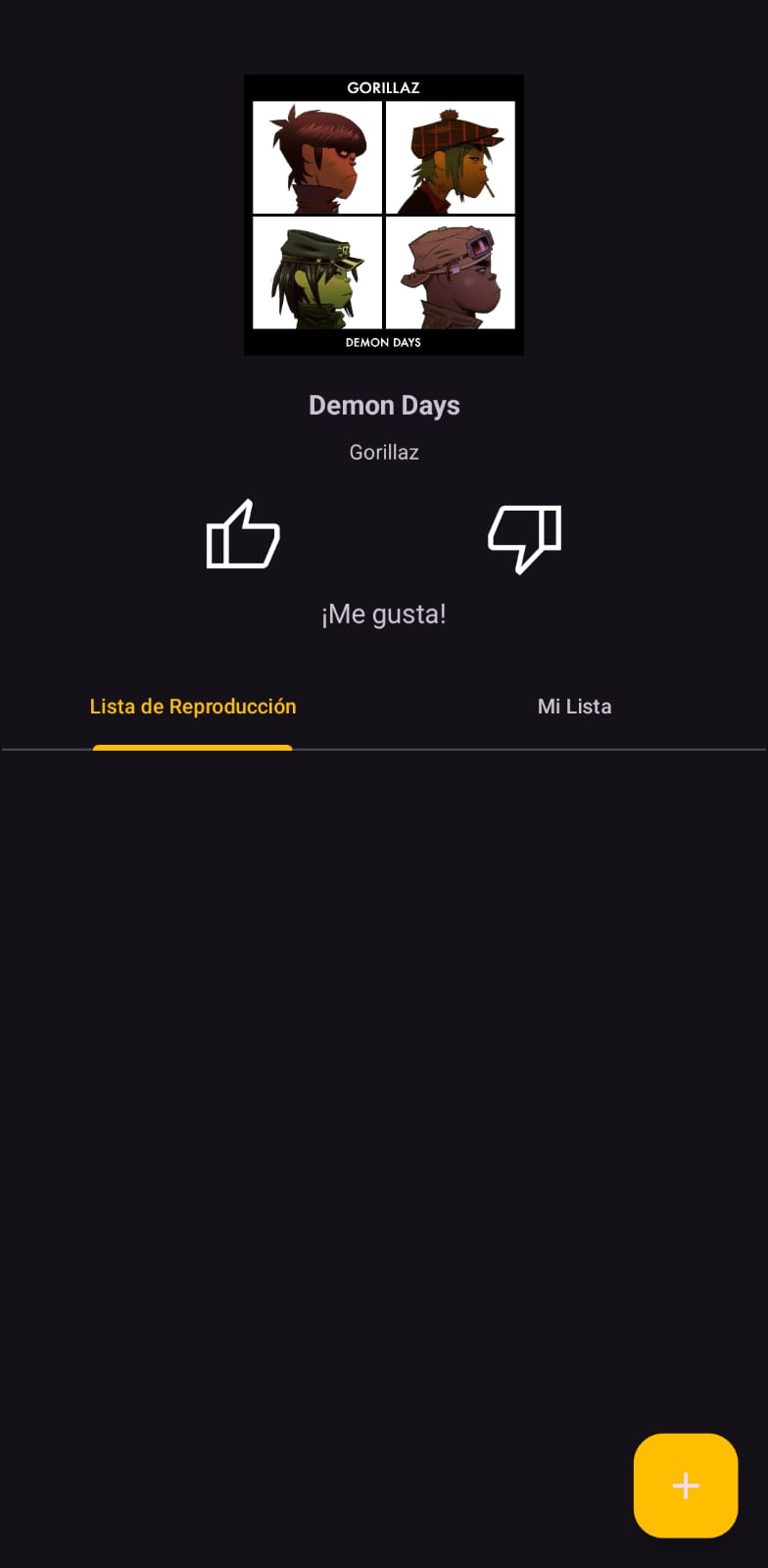Tap the Demon Days title text
The height and width of the screenshot is (1568, 768).
coord(384,405)
